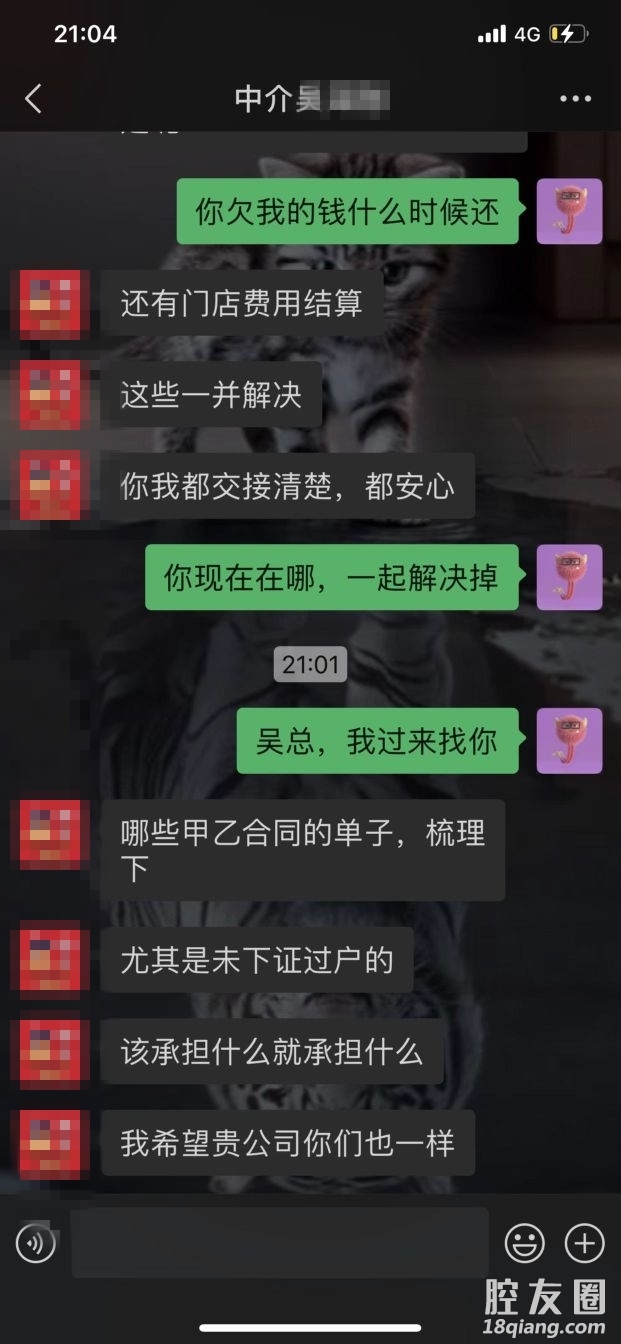The width and height of the screenshot is (621, 1344).
Task: Open the plus attachment menu
Action: [585, 1243]
